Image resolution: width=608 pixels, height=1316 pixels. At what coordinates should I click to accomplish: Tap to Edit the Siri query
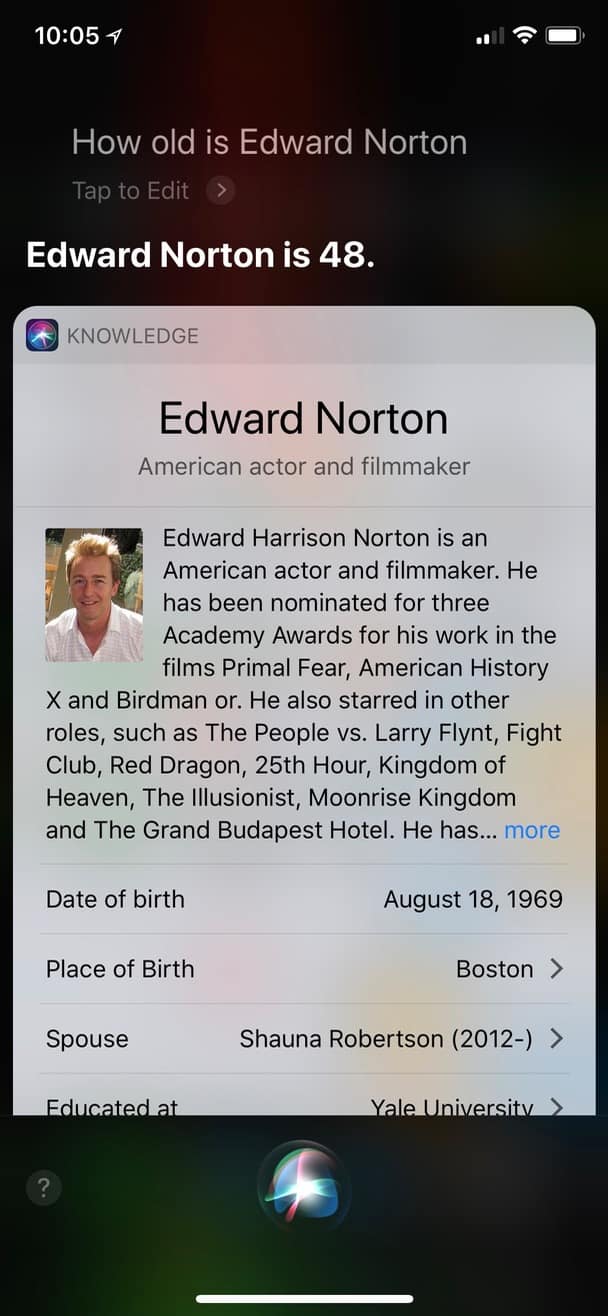[x=152, y=190]
